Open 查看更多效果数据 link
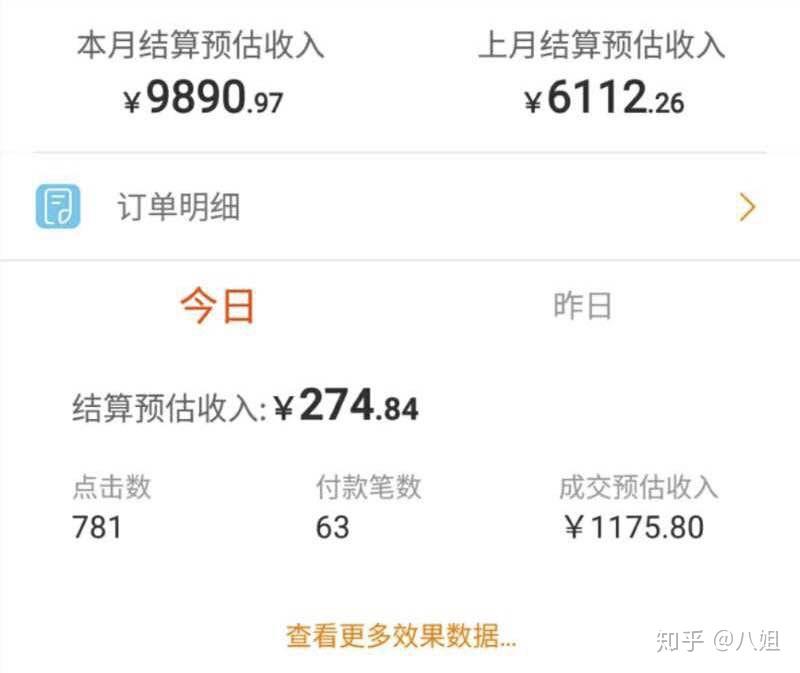The height and width of the screenshot is (673, 800). pyautogui.click(x=400, y=636)
